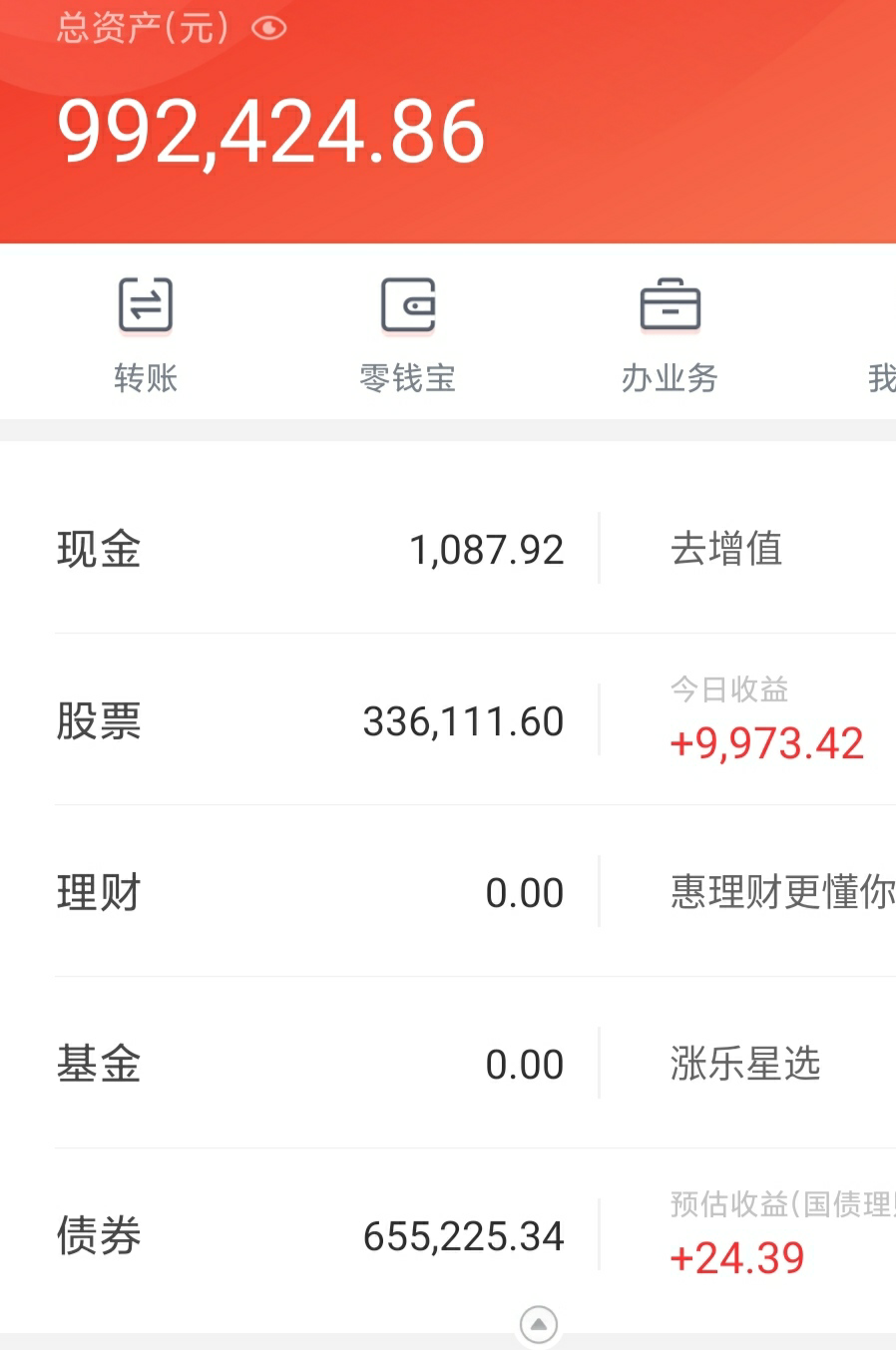
Task: Open the 债券 bonds row
Action: pyautogui.click(x=309, y=1235)
